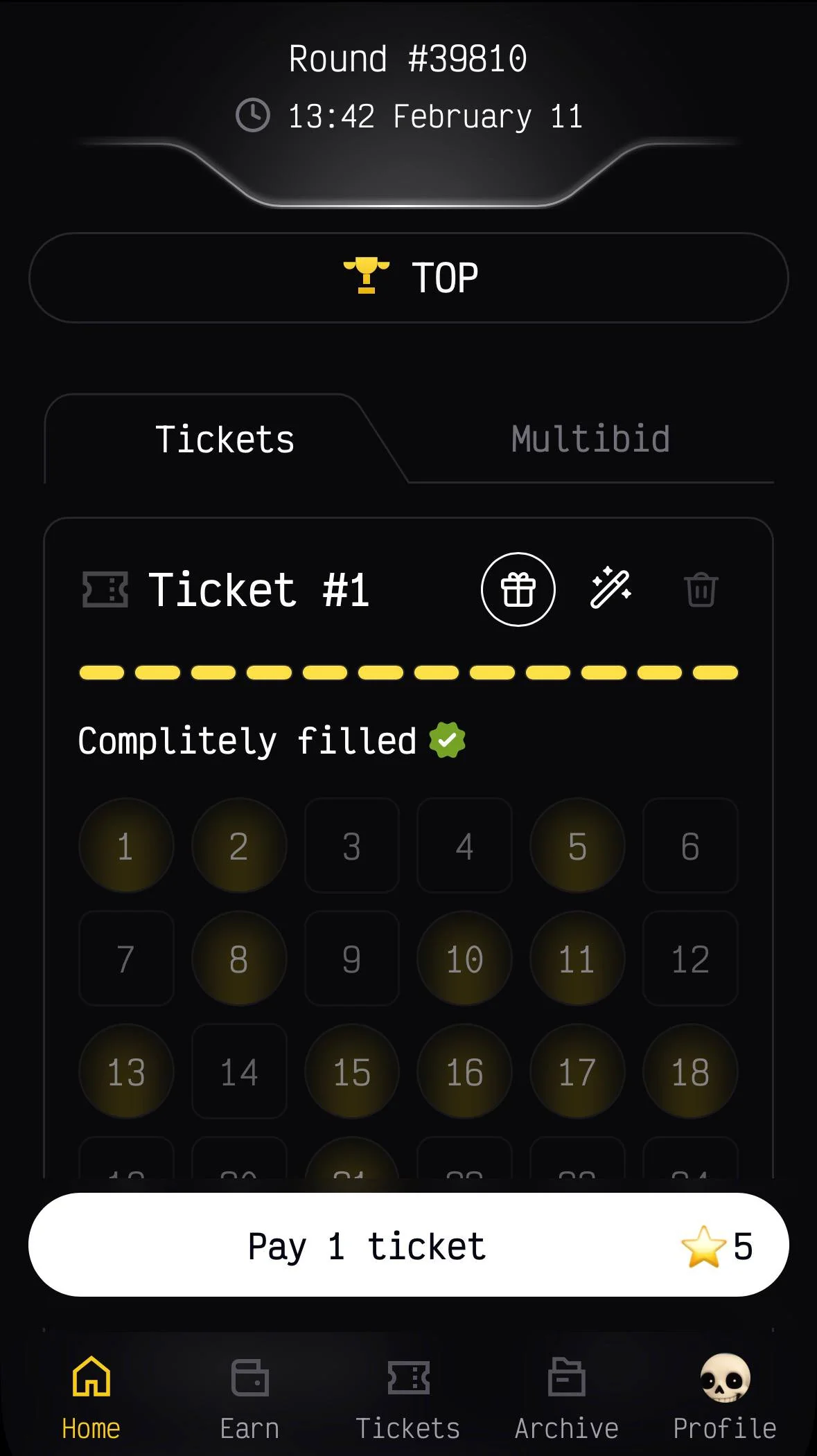Choose number 14 in the grid
The width and height of the screenshot is (817, 1456).
click(239, 1072)
